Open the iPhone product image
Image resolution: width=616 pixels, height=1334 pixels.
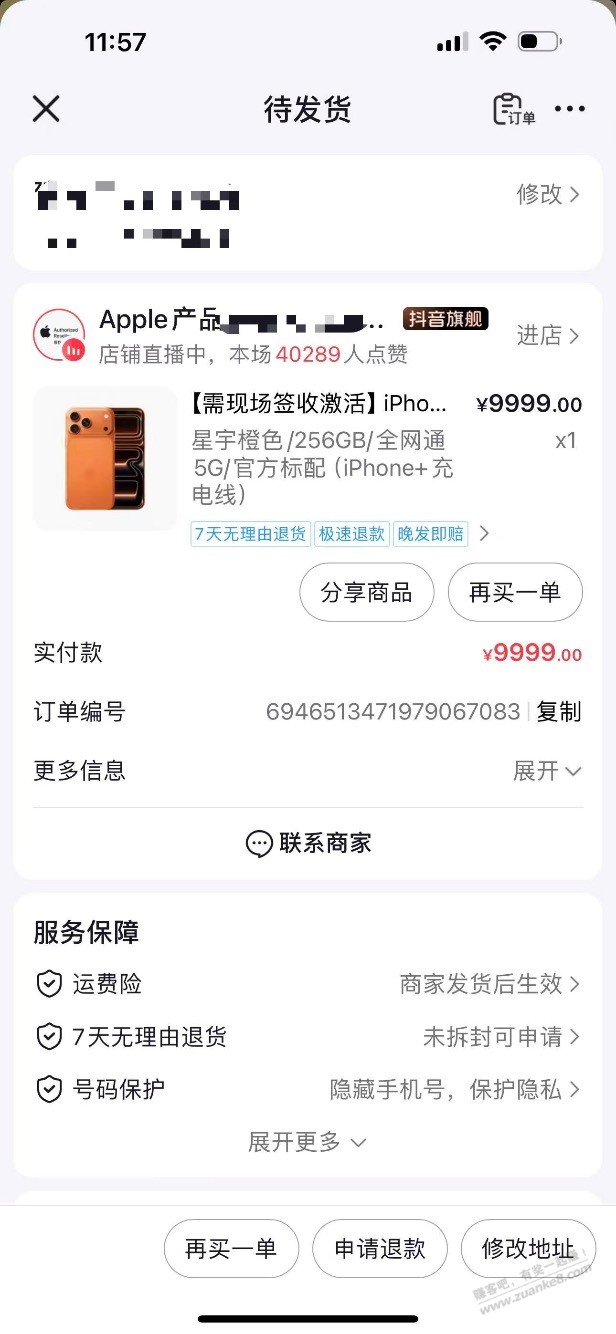(x=105, y=458)
